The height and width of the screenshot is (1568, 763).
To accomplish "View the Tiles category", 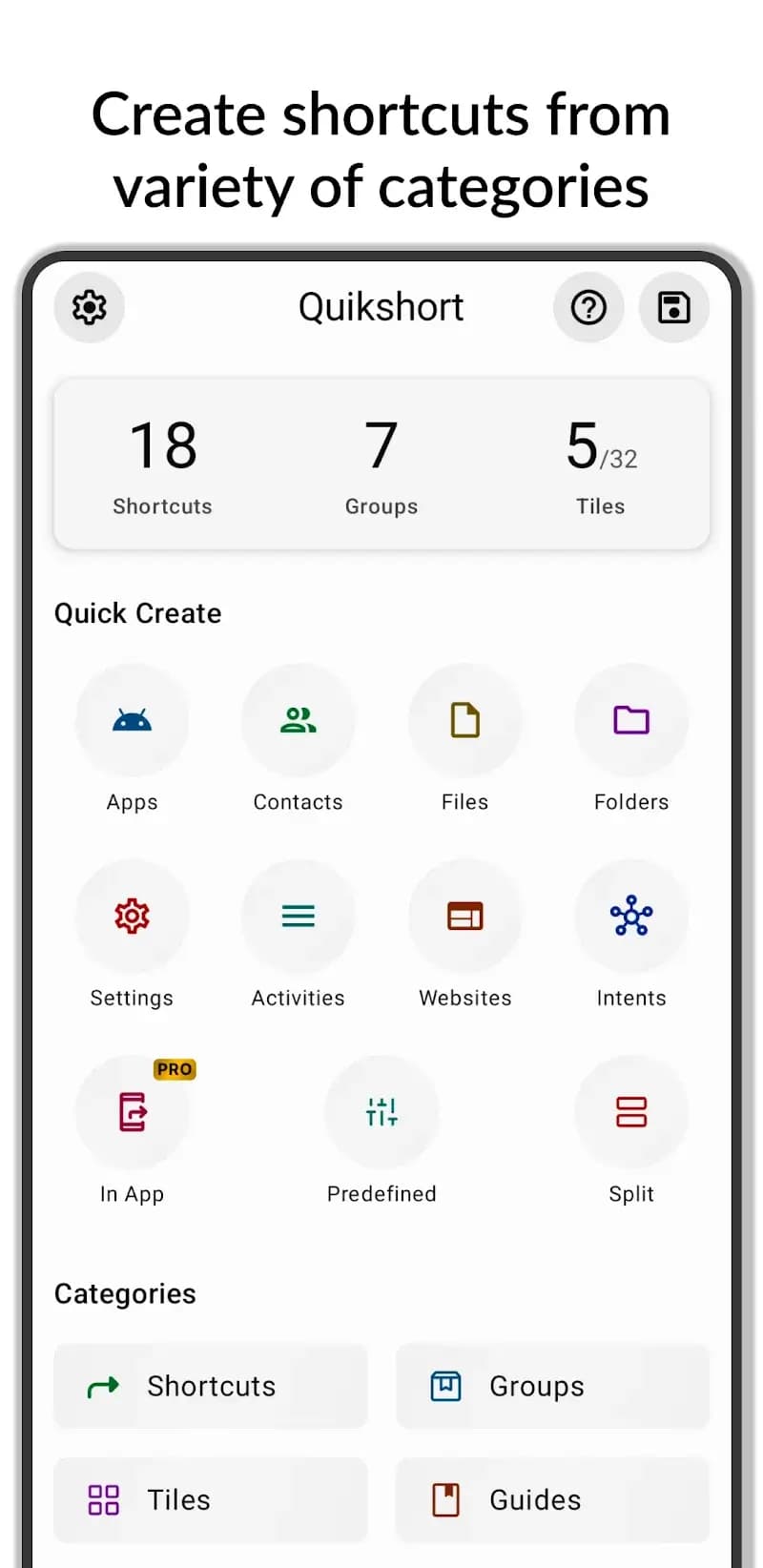I will click(211, 1499).
